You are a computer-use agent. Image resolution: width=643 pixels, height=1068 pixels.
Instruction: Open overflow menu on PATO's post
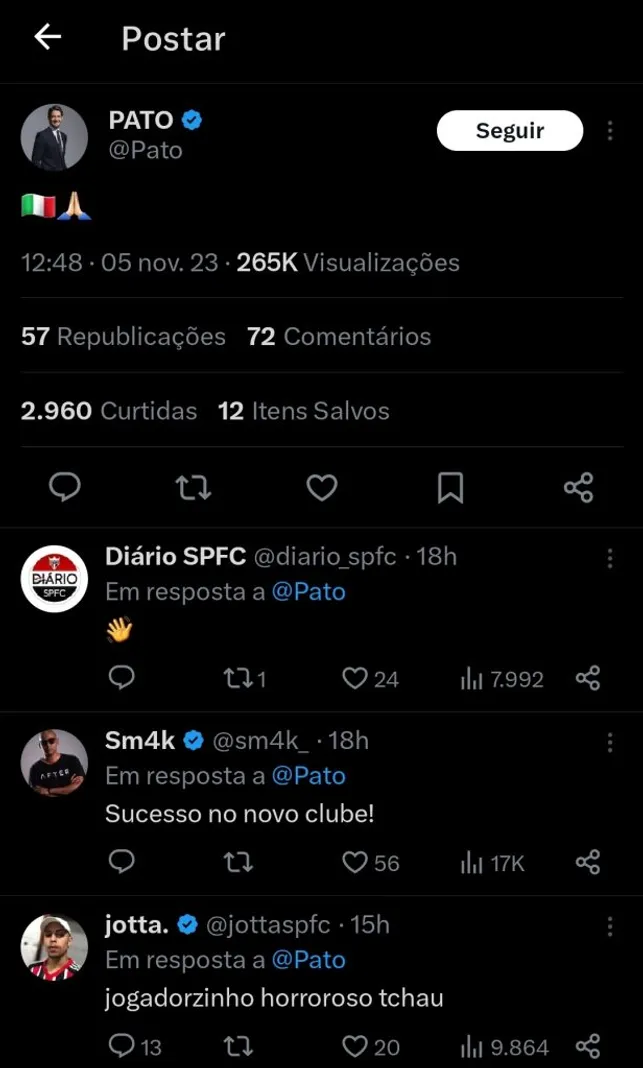click(x=610, y=131)
